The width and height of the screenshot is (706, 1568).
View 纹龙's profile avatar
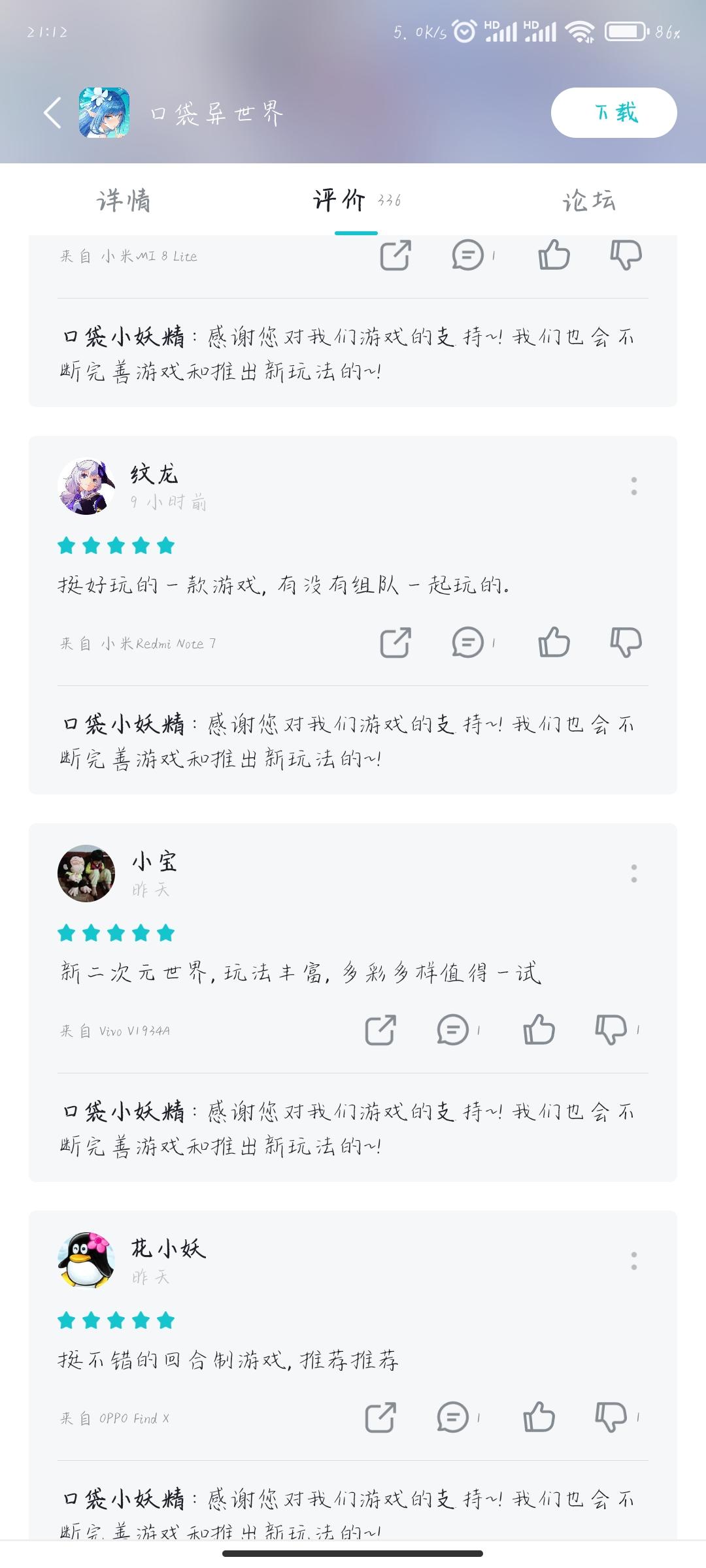(86, 487)
